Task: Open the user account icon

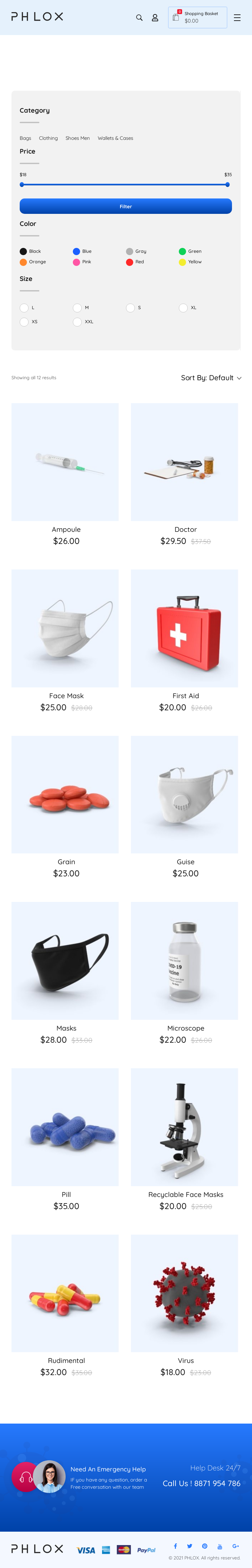Action: tap(155, 18)
